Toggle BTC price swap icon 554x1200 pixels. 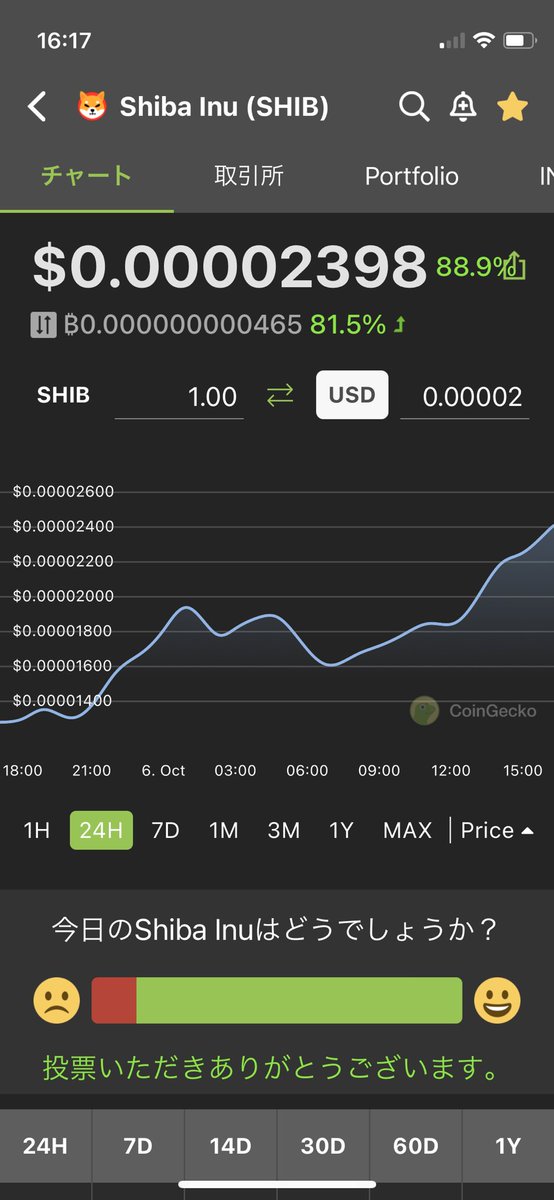[x=43, y=324]
